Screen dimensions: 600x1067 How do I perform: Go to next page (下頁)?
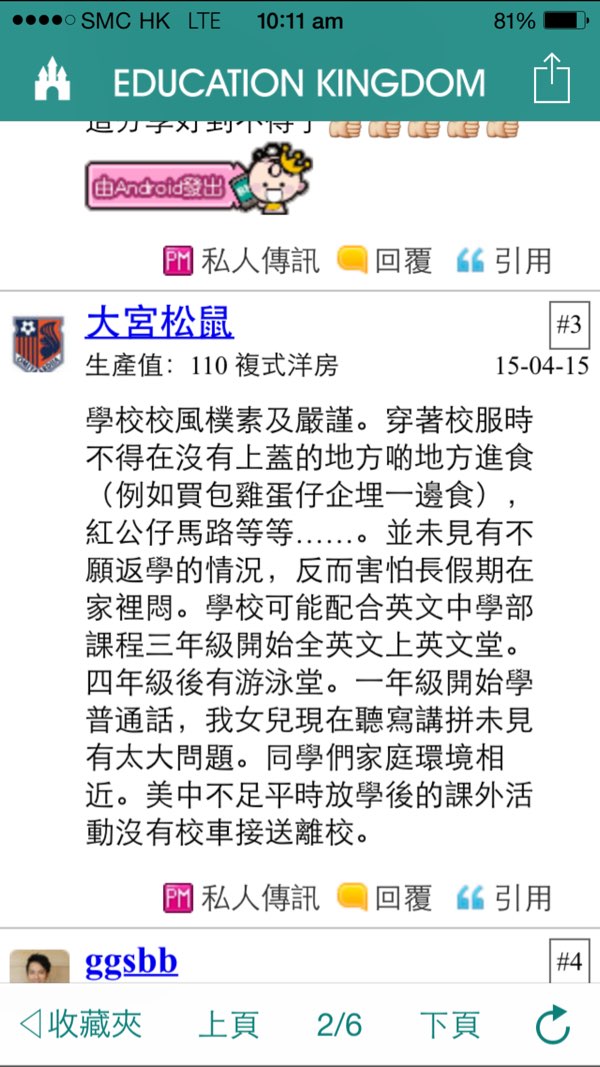[x=449, y=1024]
